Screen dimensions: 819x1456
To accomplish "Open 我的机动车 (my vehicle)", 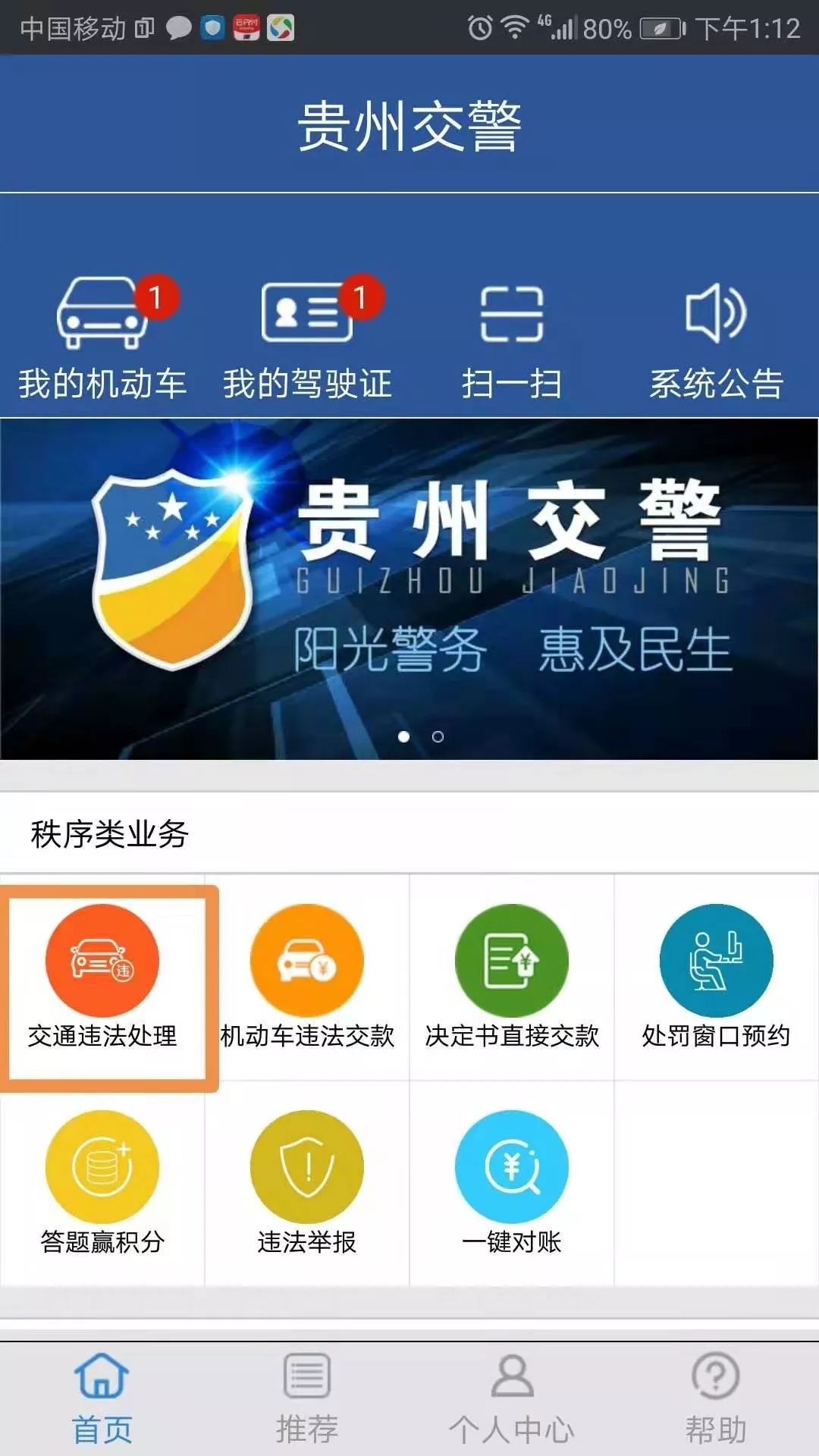I will click(102, 337).
